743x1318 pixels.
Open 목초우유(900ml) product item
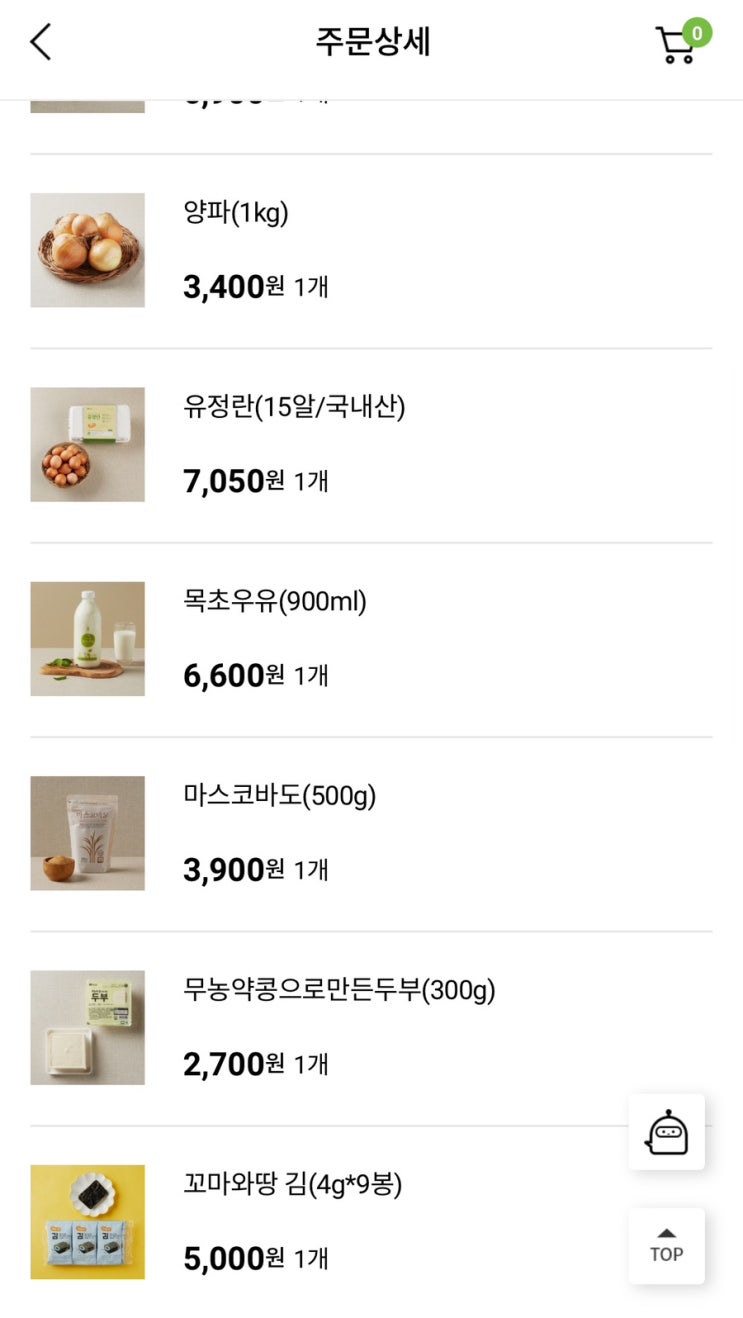[275, 601]
